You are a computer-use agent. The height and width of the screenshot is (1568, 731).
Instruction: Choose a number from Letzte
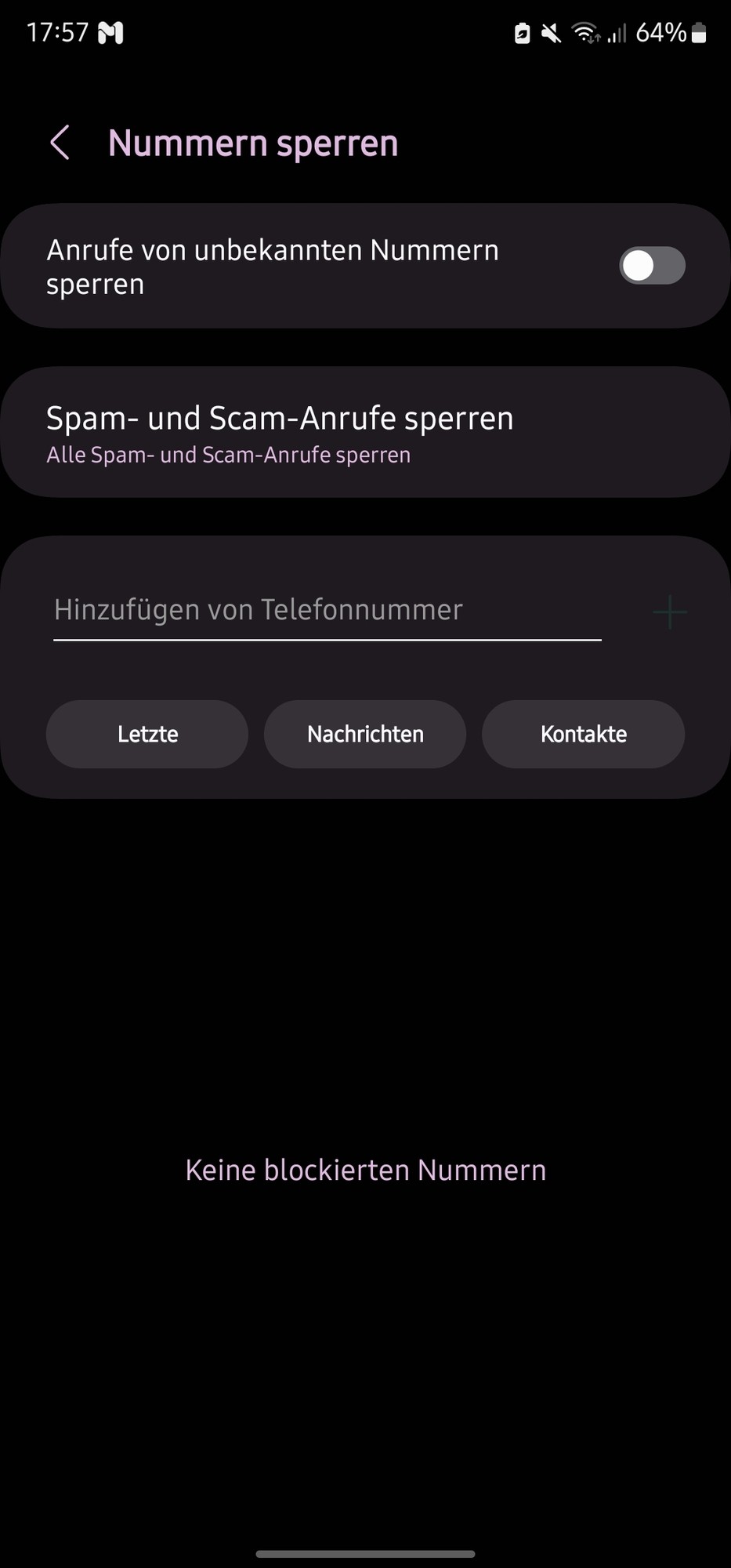point(147,735)
